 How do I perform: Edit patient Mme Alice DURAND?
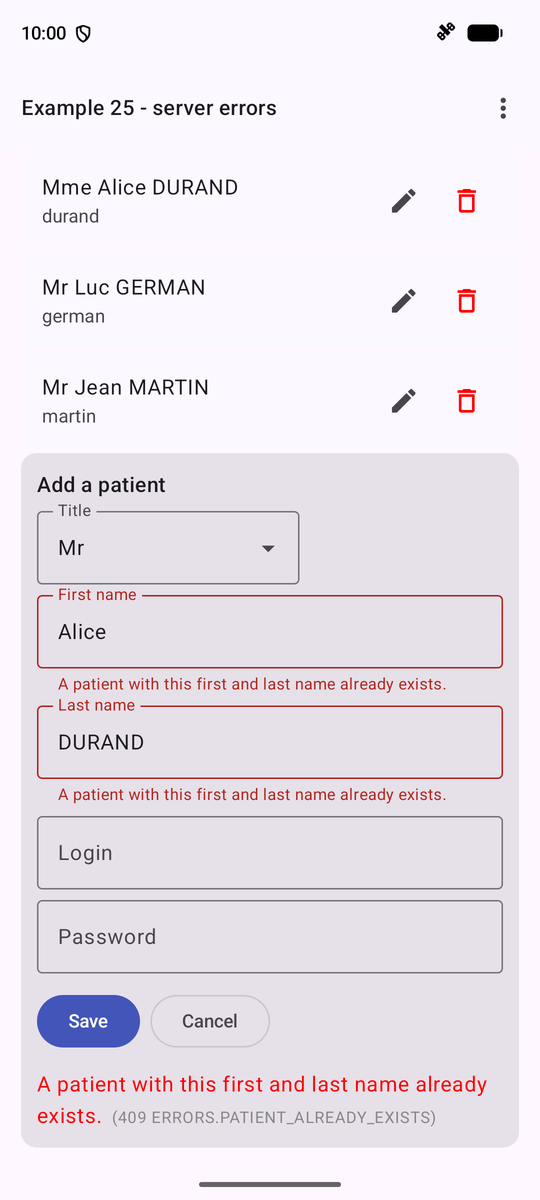[403, 201]
